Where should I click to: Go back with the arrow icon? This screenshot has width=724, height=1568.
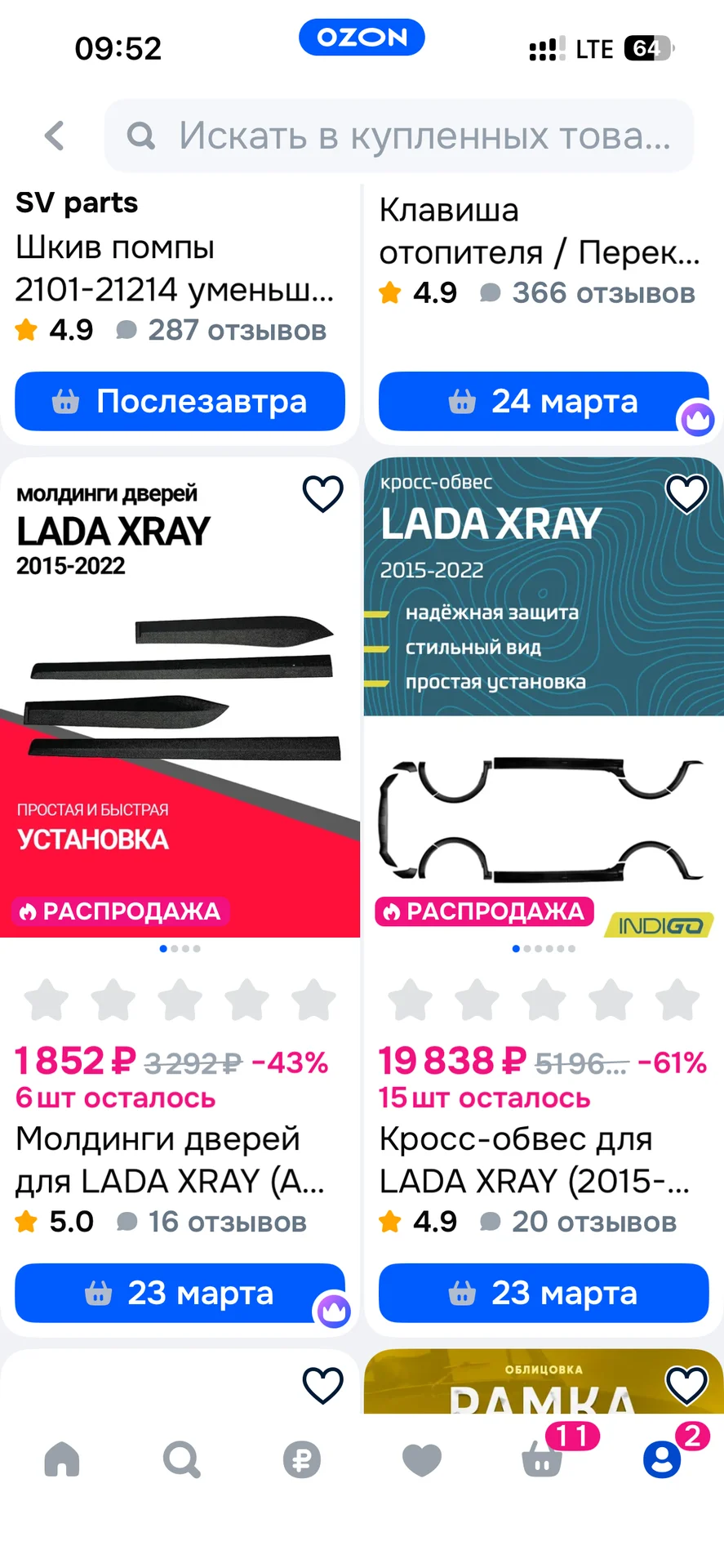(55, 136)
